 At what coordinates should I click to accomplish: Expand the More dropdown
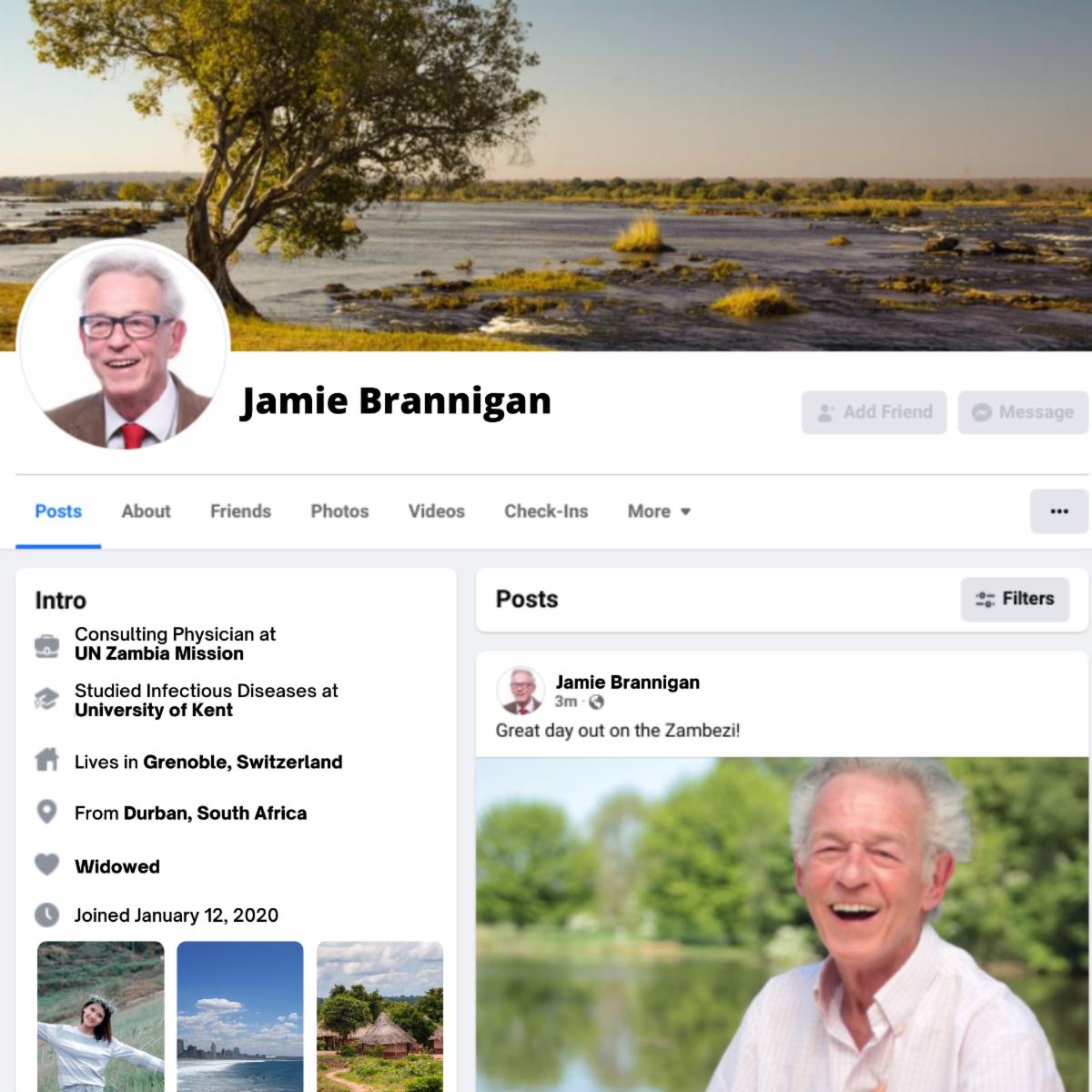[659, 511]
